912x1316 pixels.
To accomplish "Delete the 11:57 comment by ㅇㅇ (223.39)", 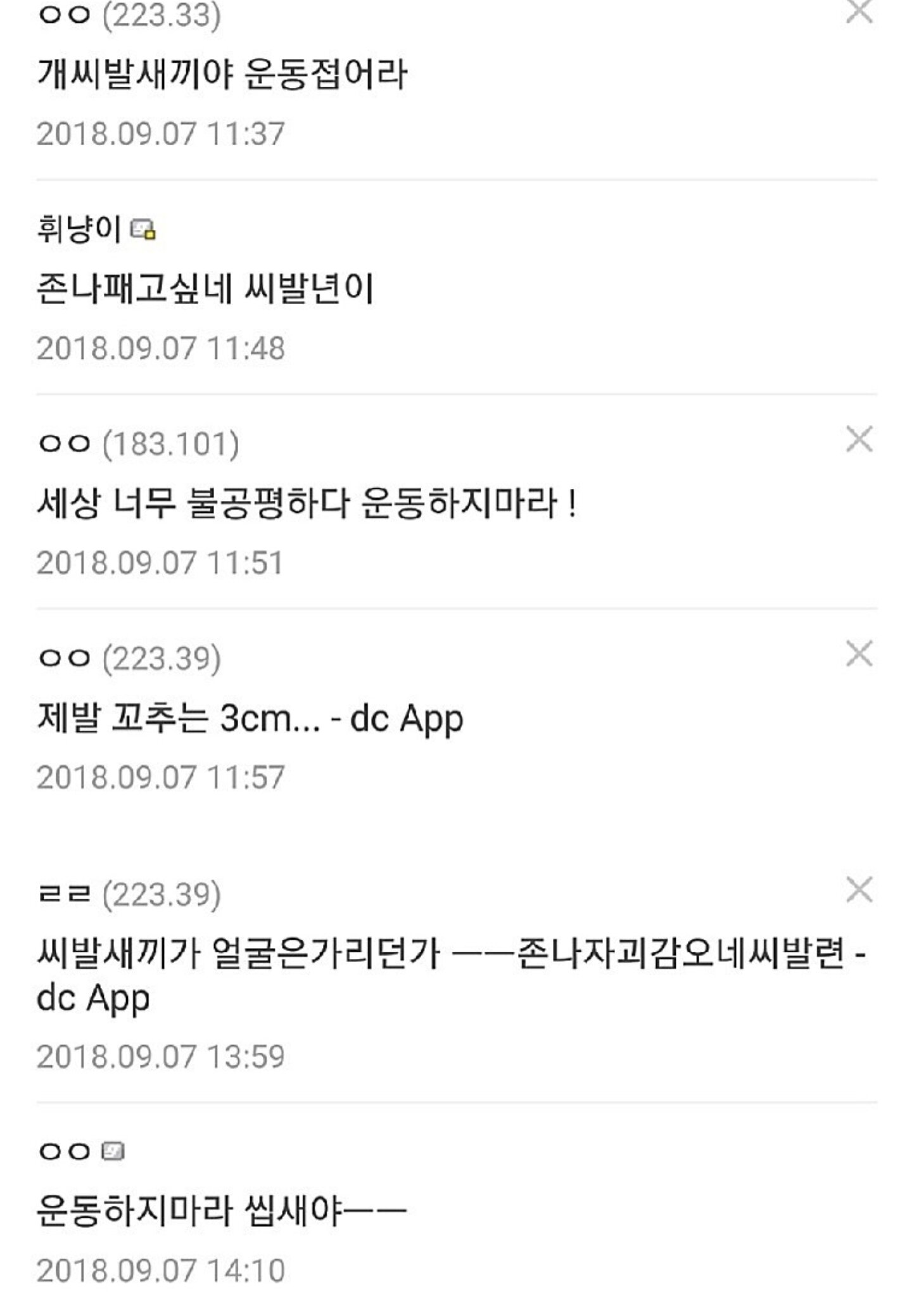I will (x=859, y=654).
